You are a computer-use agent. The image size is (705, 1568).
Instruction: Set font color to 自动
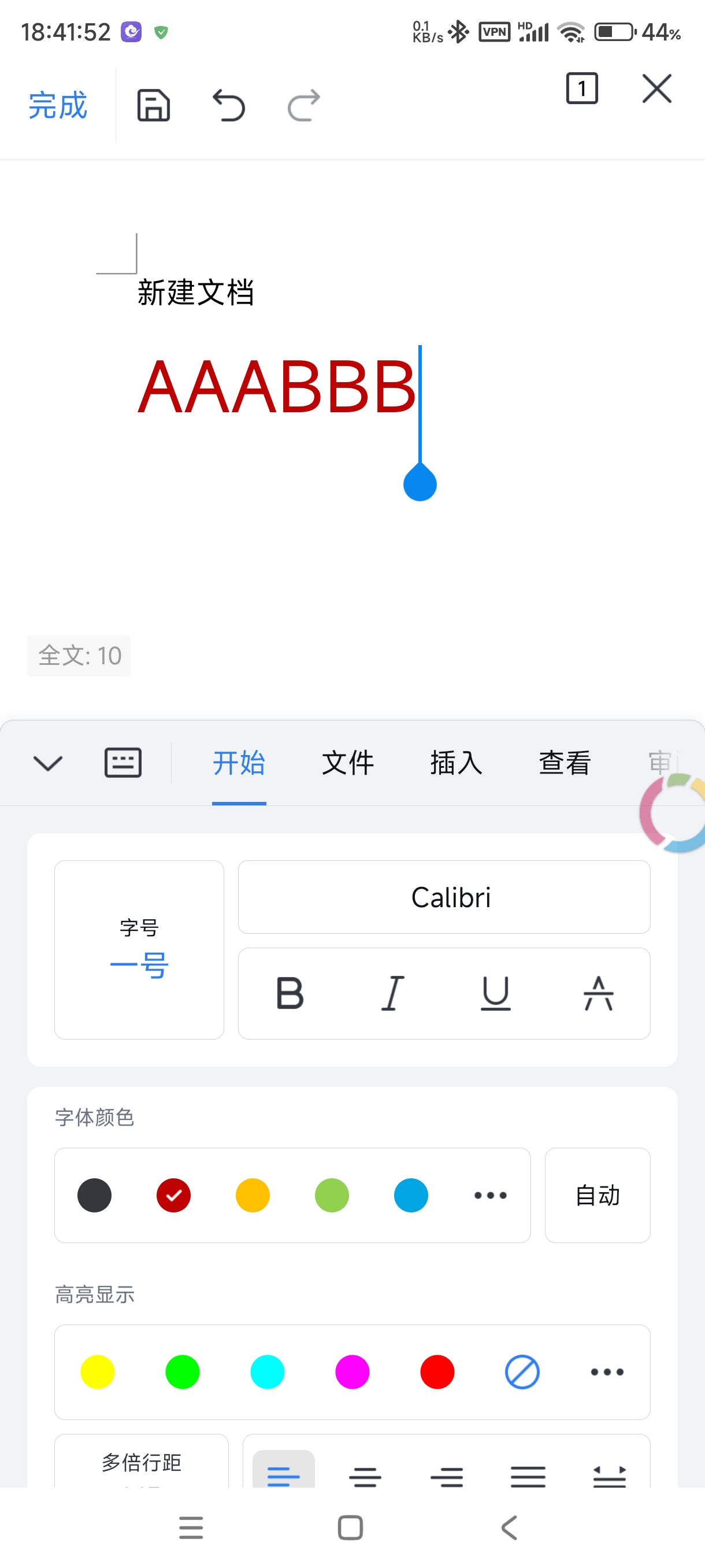598,1195
